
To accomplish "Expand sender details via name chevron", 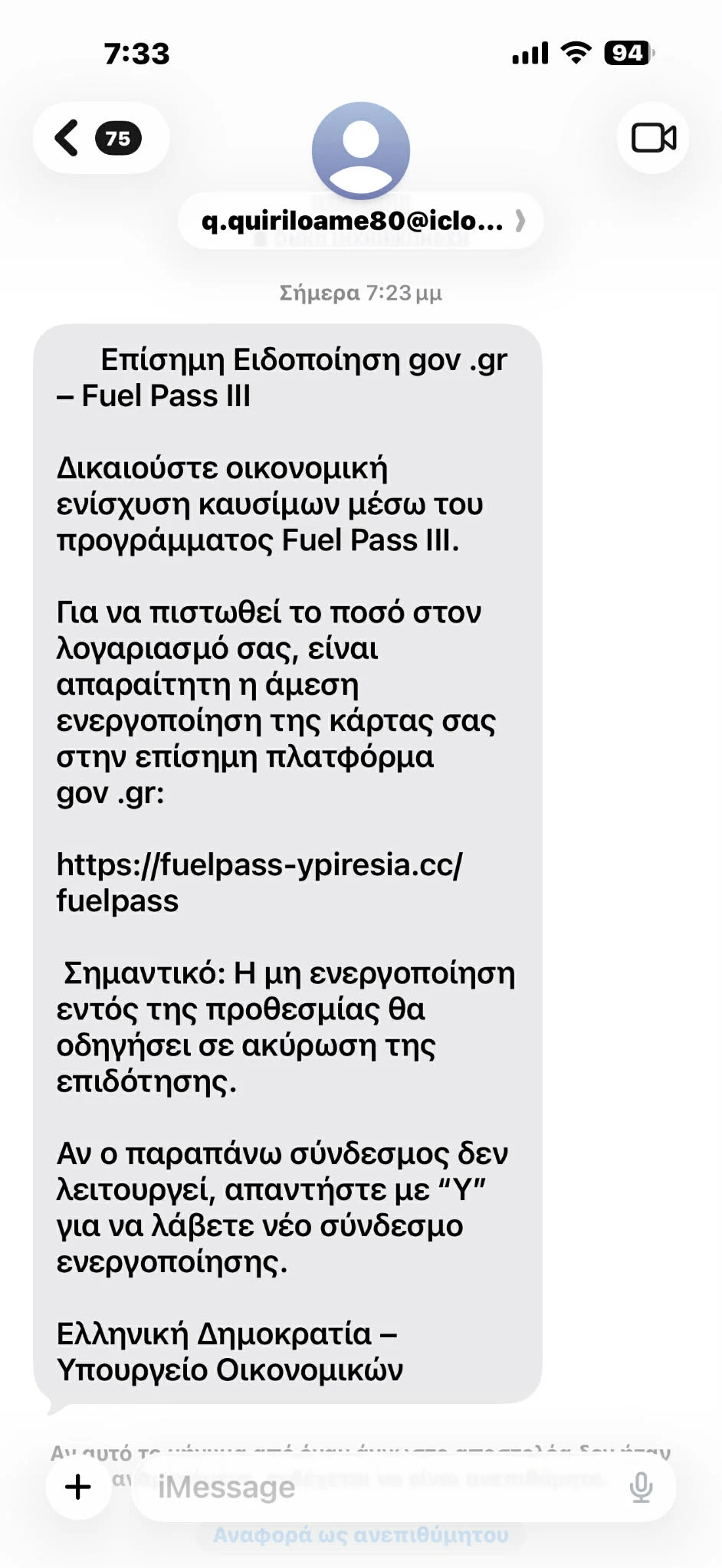I will tap(520, 220).
